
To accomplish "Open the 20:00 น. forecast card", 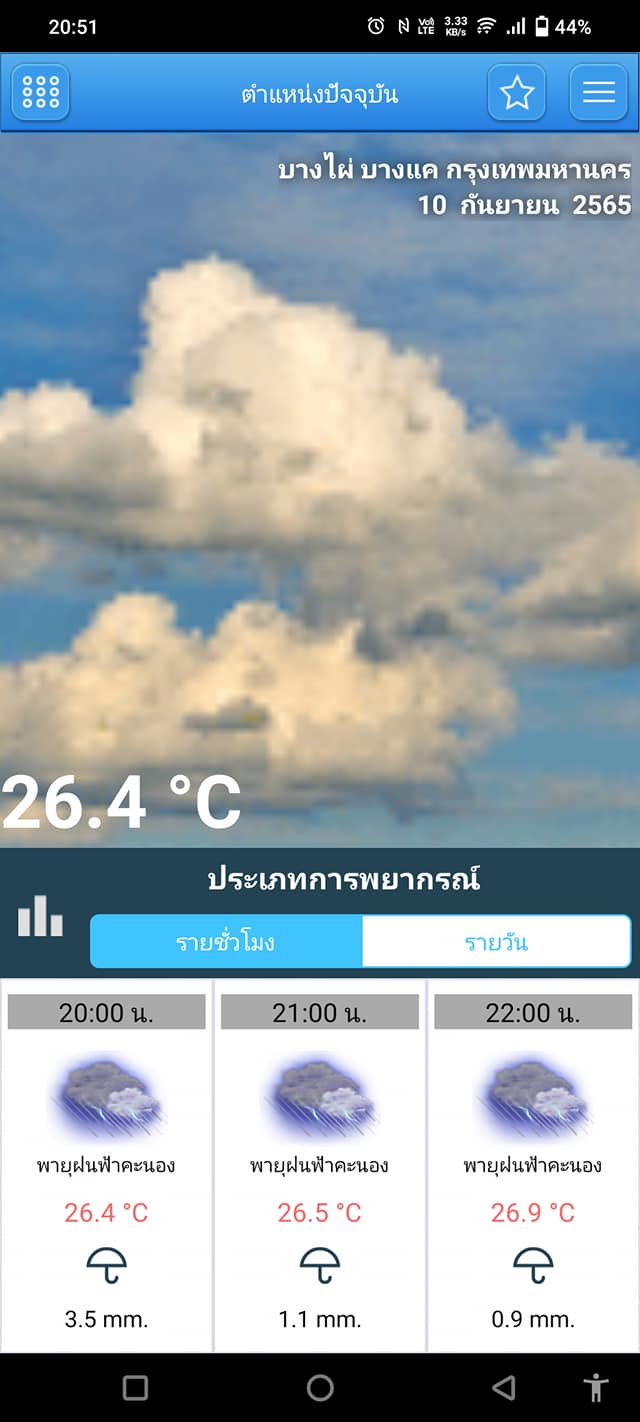I will click(x=107, y=1165).
